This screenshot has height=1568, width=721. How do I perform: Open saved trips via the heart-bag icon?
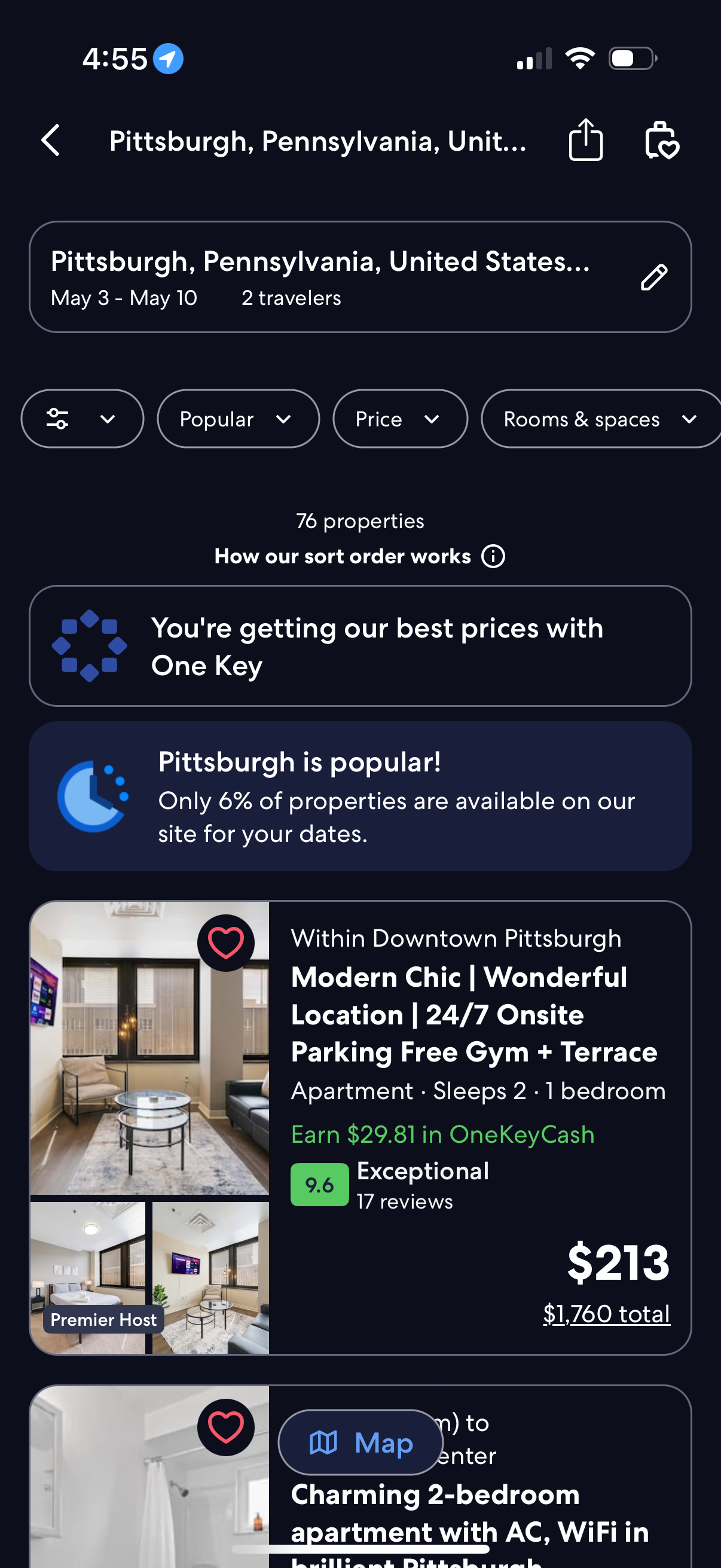662,140
